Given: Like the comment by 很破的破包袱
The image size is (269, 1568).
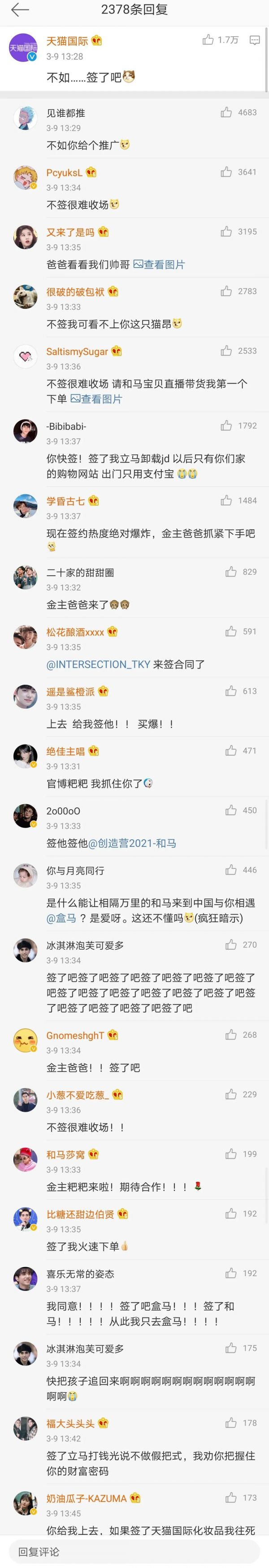Looking at the screenshot, I should (x=226, y=291).
